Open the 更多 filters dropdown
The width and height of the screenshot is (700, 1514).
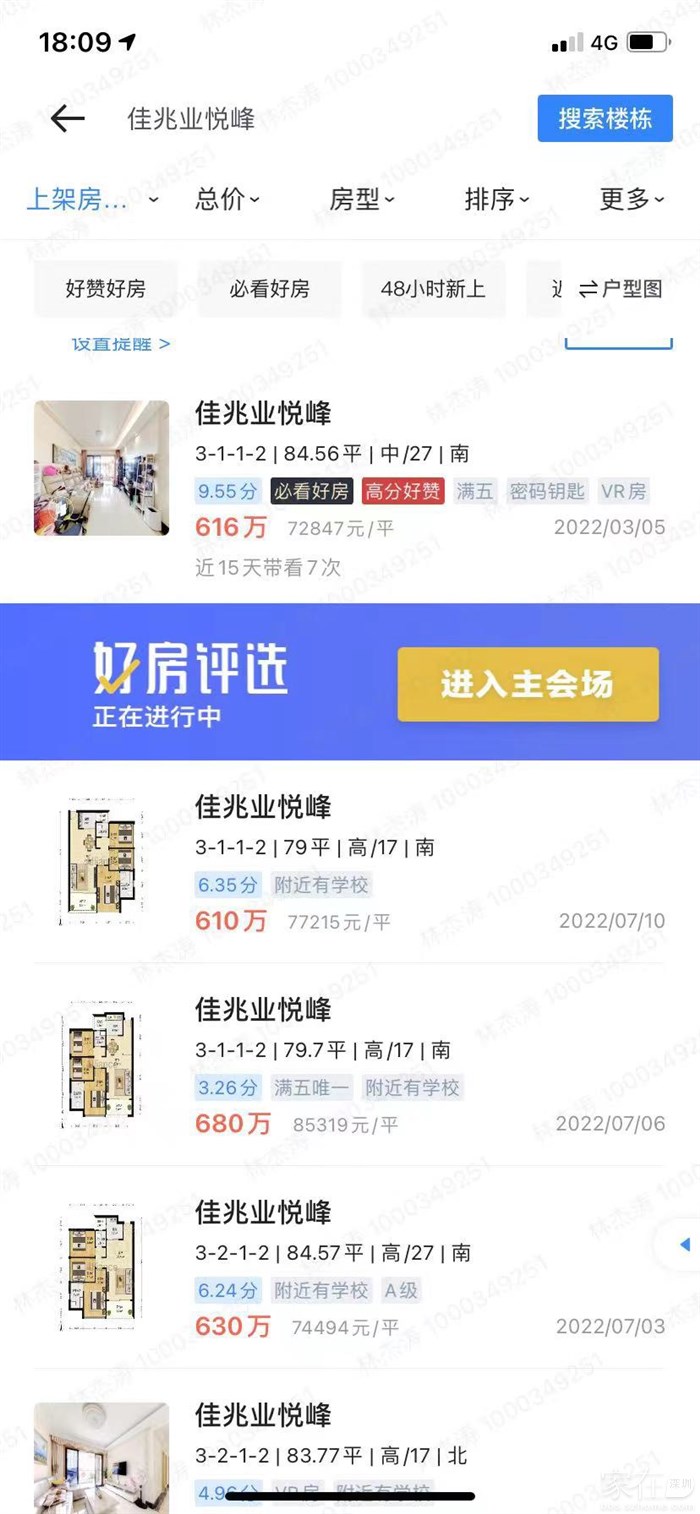tap(631, 199)
